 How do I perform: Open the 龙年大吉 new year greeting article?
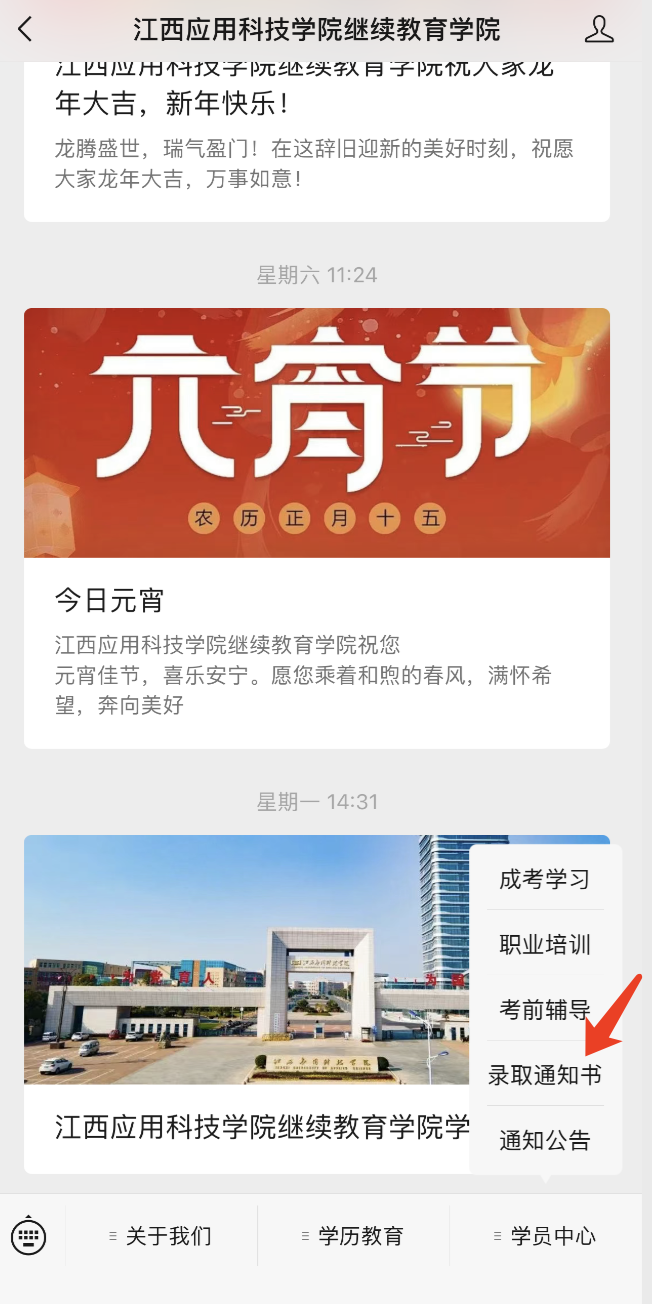click(x=317, y=140)
